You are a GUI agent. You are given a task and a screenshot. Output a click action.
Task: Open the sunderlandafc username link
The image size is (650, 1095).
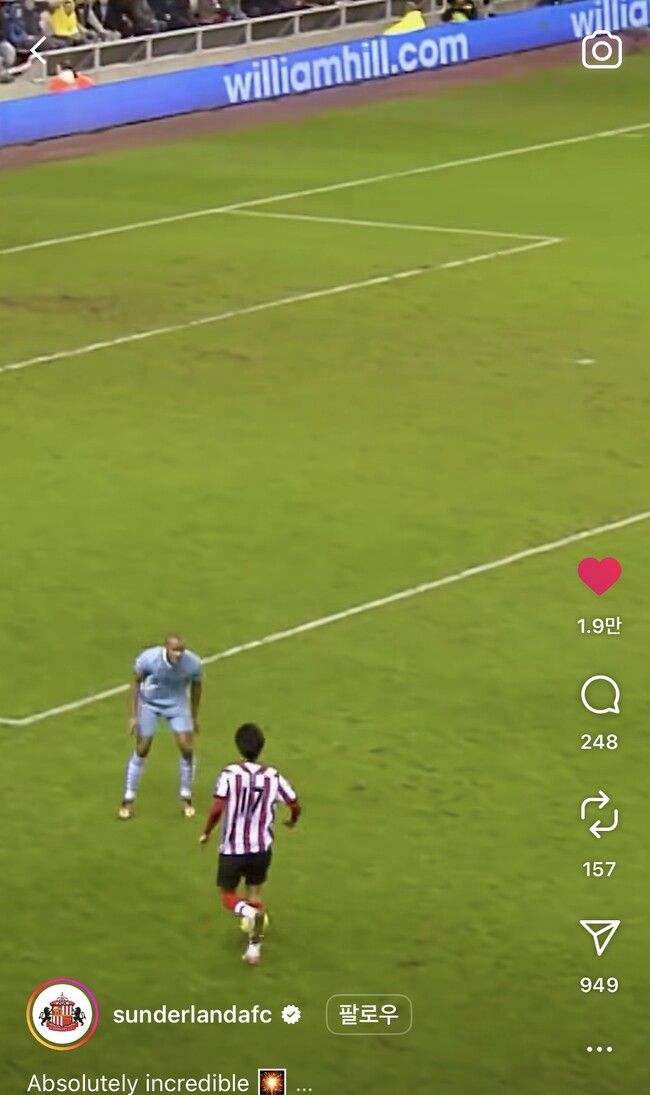coord(192,1015)
